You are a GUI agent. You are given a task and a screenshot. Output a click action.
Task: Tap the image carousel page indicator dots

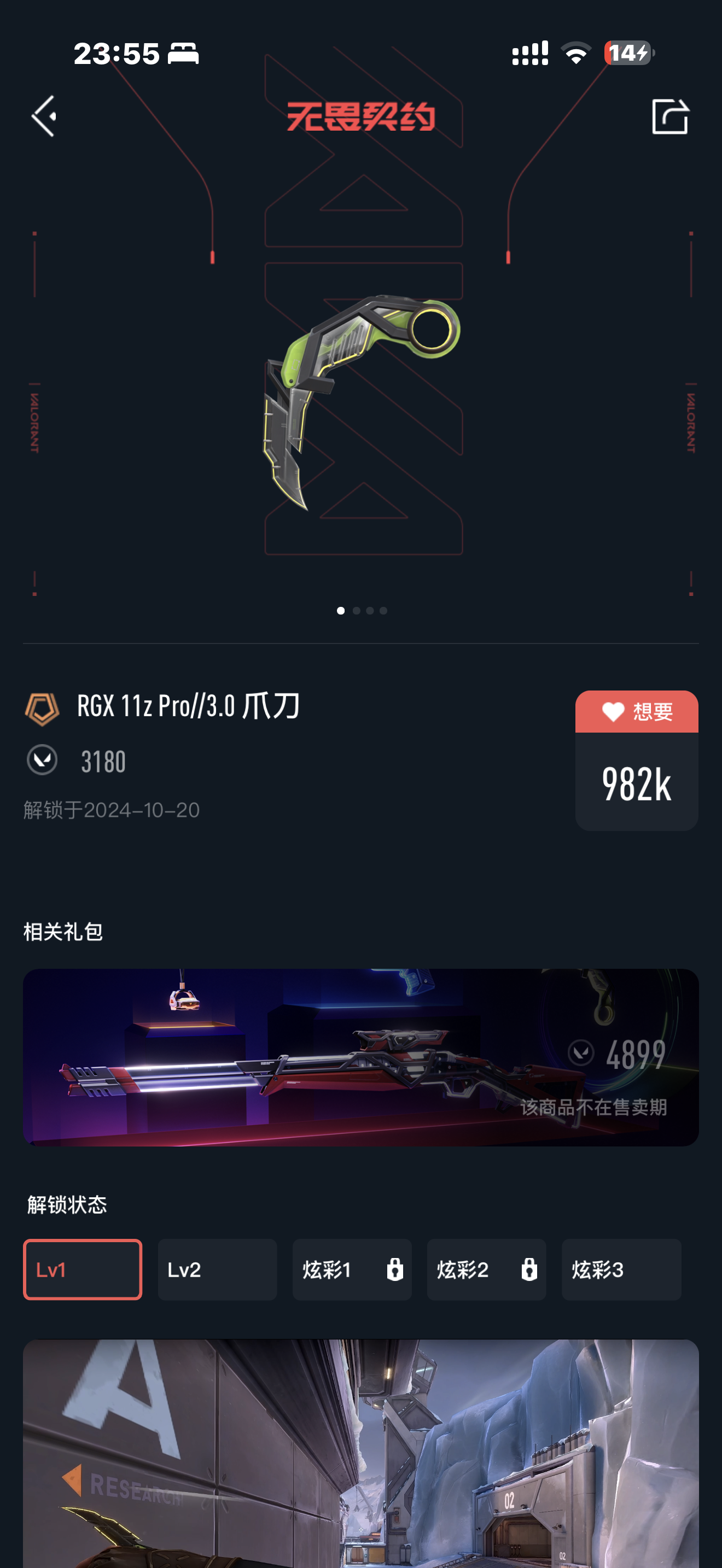coord(362,611)
